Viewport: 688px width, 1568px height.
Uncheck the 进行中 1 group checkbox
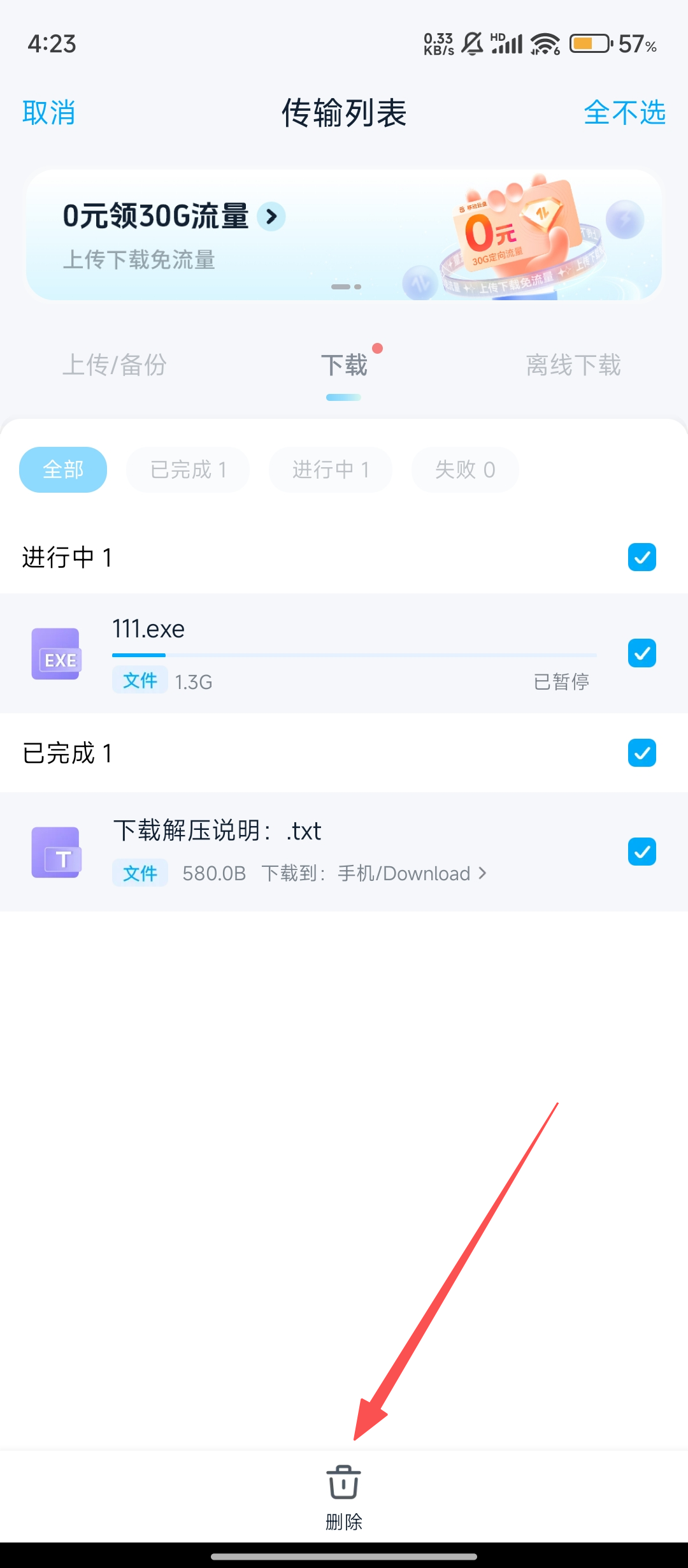click(x=642, y=557)
